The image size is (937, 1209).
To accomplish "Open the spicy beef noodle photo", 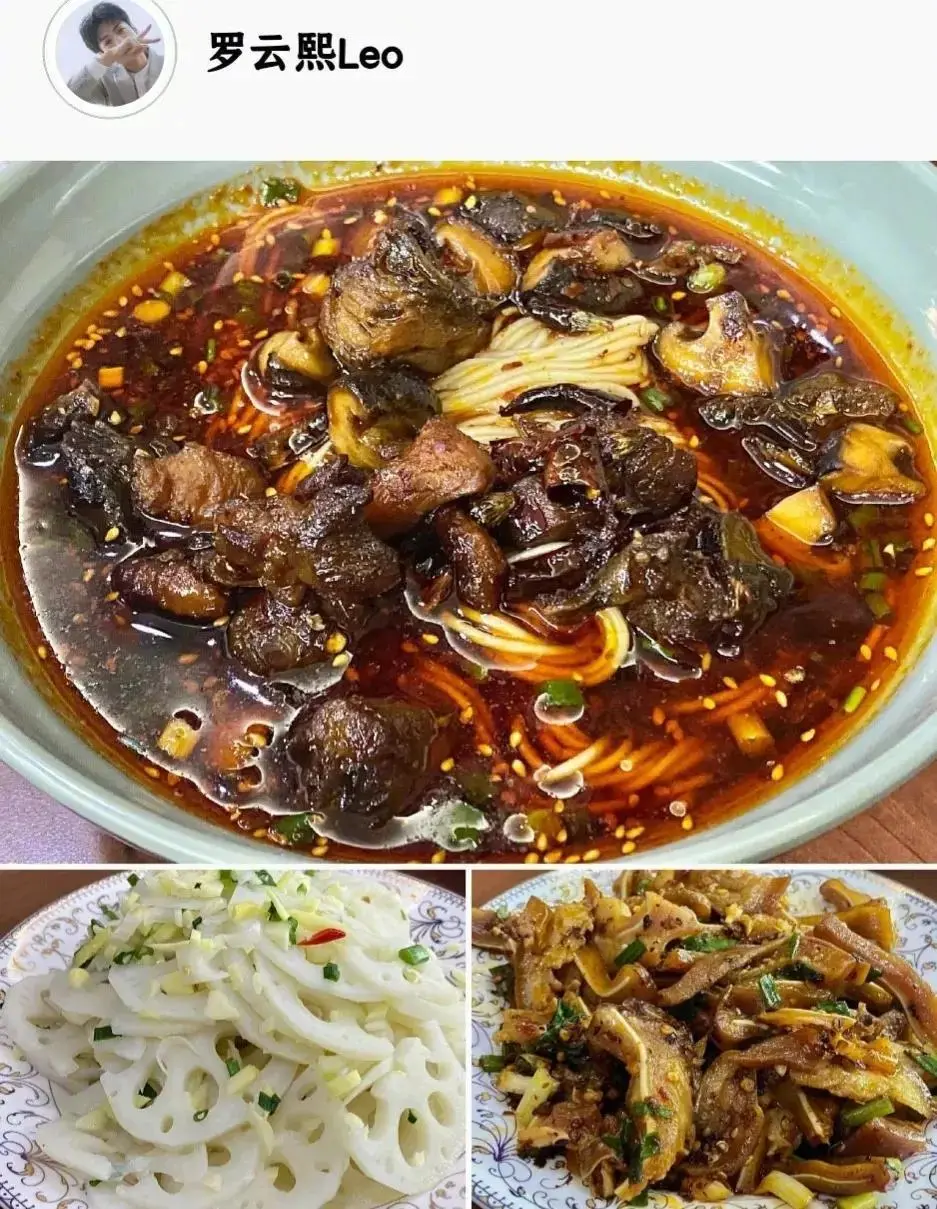I will [468, 511].
